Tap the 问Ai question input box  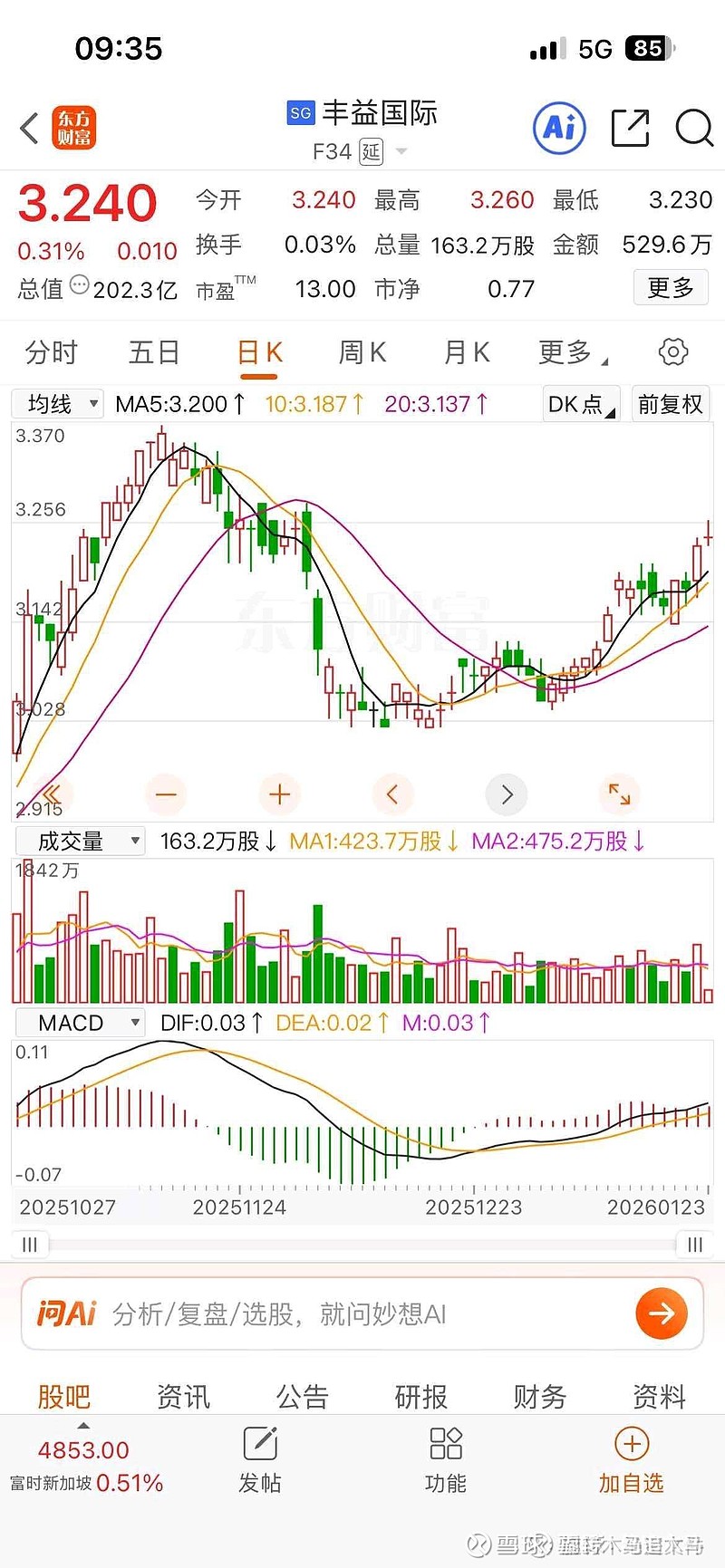362,1313
